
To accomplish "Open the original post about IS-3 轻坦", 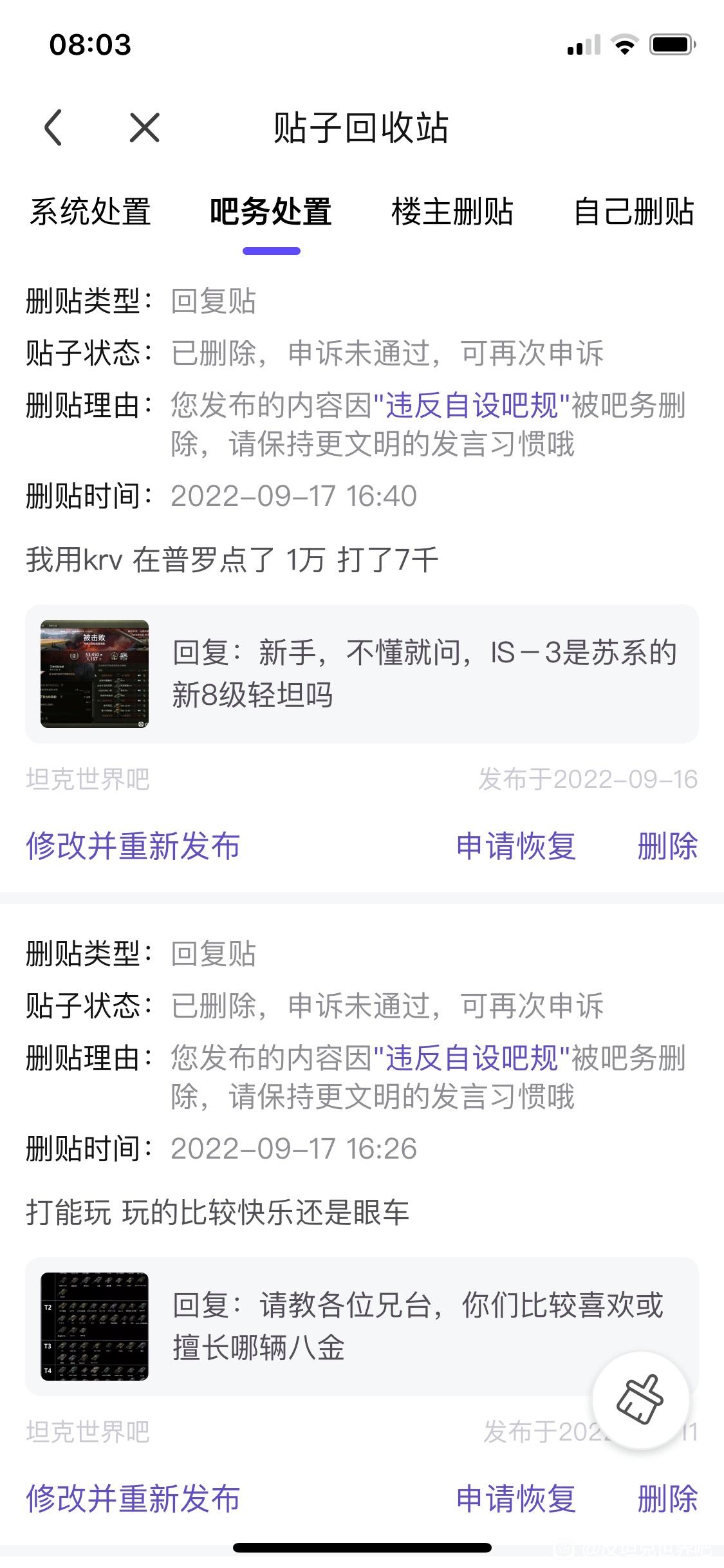I will 362,674.
